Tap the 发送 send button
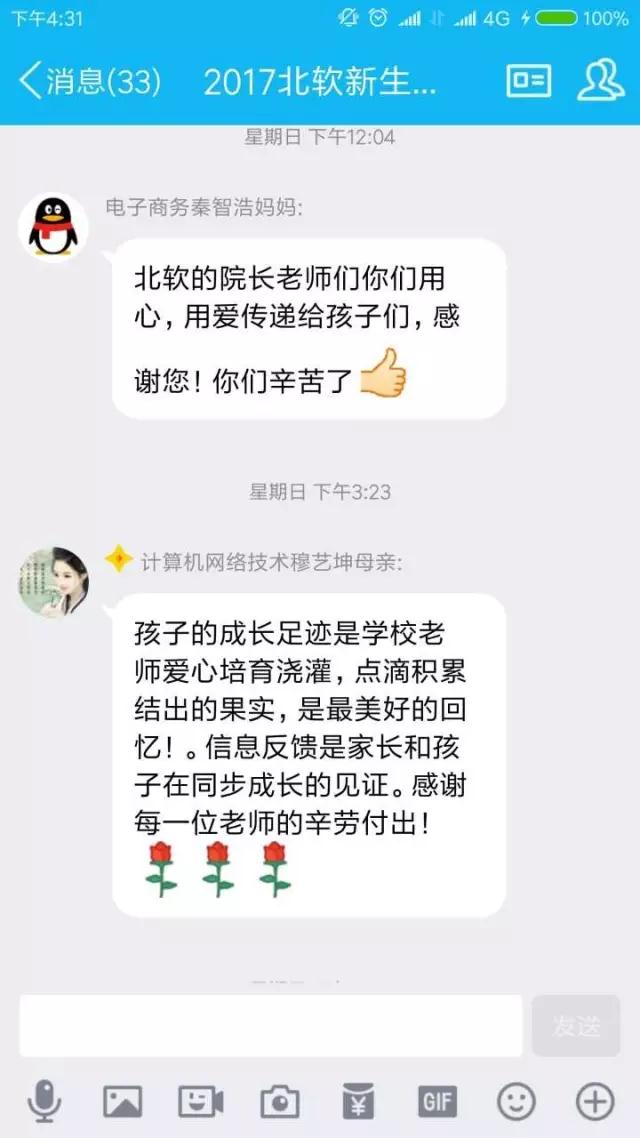640x1138 pixels. 577,1026
